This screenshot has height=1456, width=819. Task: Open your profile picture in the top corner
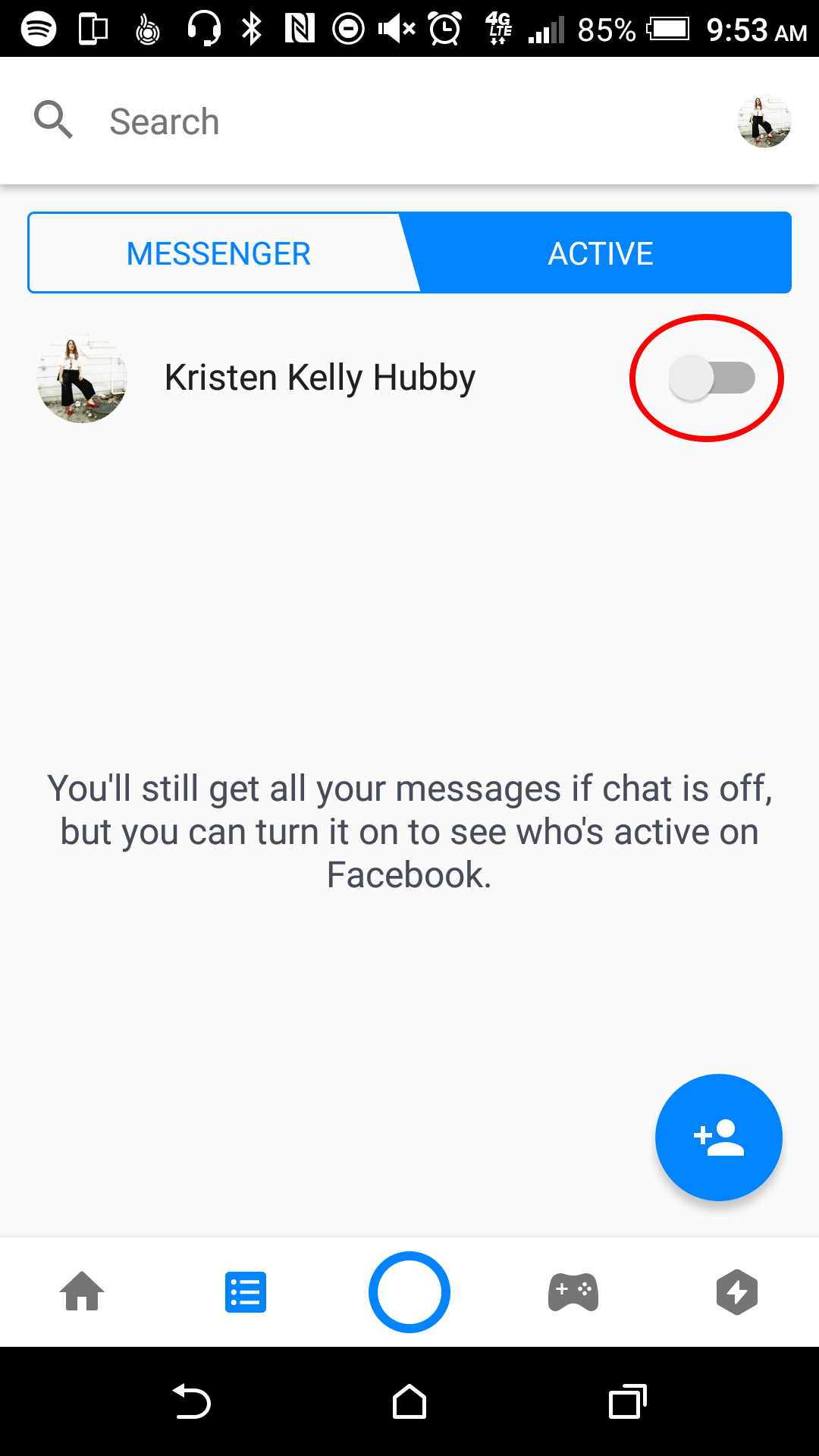click(x=764, y=120)
